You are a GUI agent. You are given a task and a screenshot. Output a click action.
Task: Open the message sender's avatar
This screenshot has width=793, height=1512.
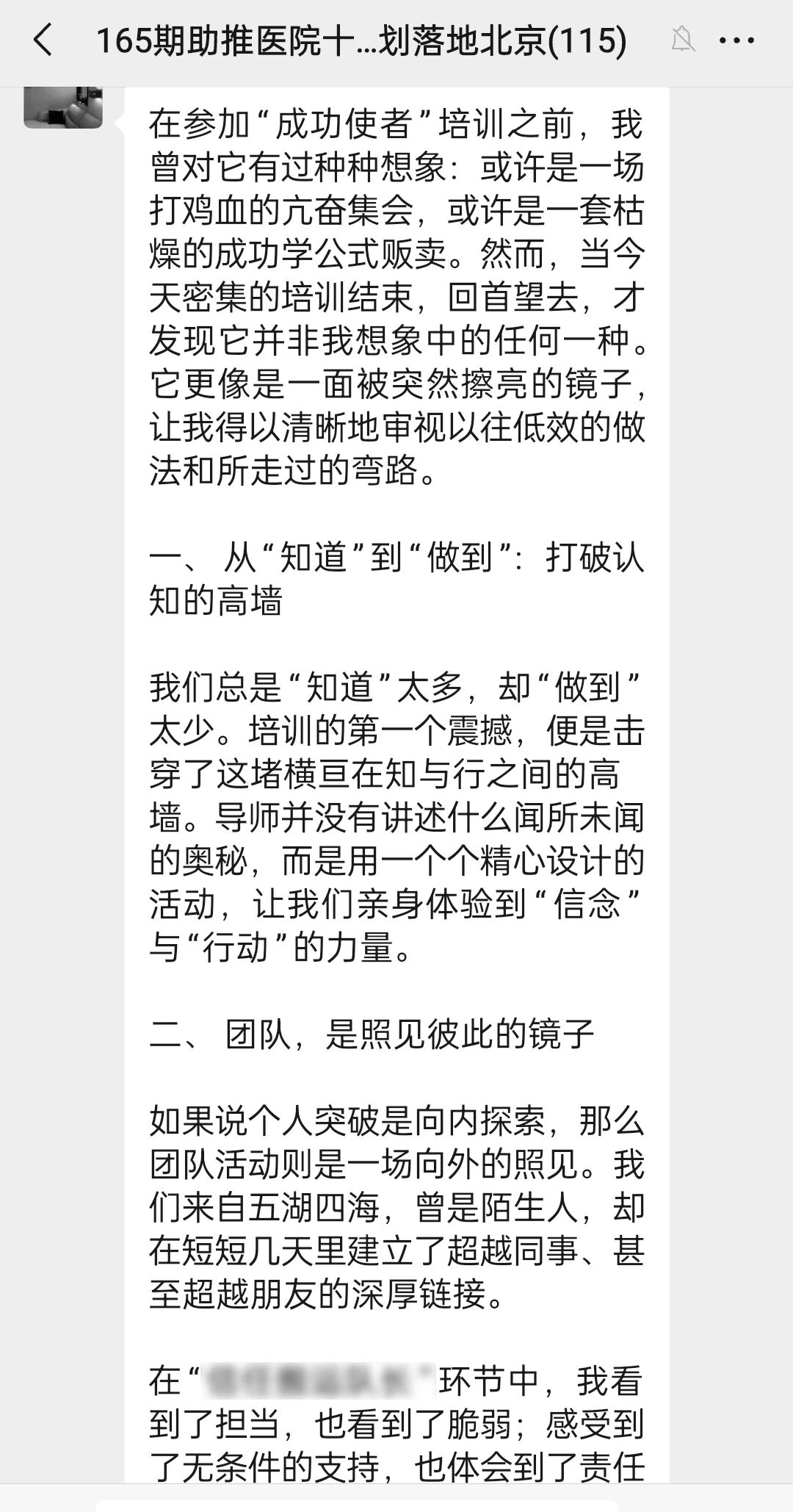click(x=63, y=107)
